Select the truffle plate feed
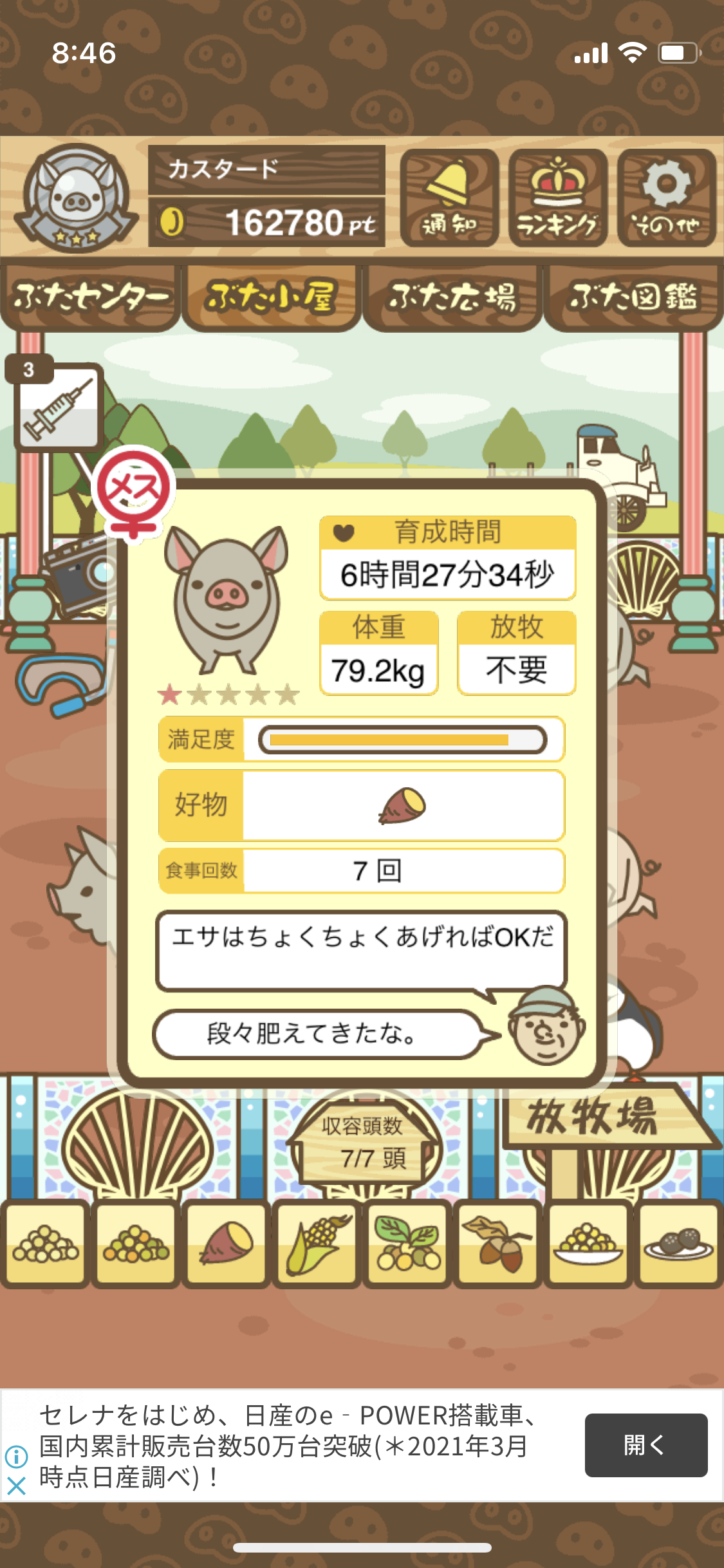724x1568 pixels. [678, 1243]
